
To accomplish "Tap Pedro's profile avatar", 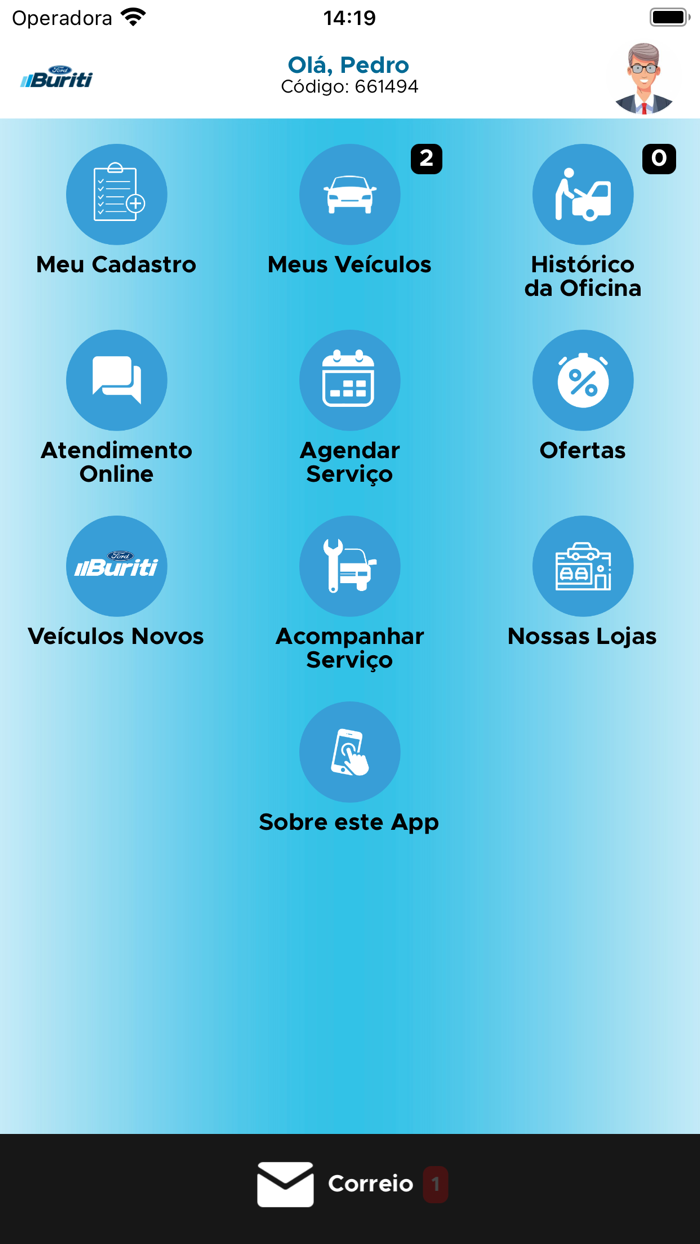I will coord(642,78).
